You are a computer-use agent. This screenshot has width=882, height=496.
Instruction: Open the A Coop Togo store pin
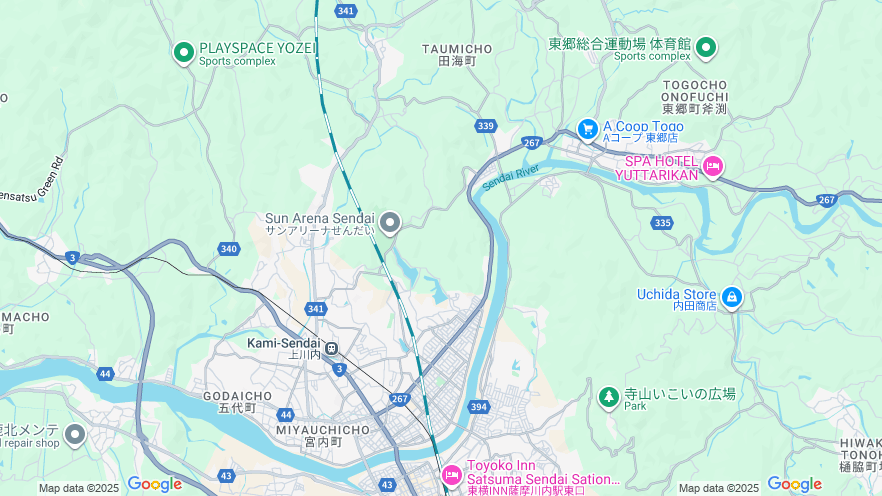pos(588,129)
